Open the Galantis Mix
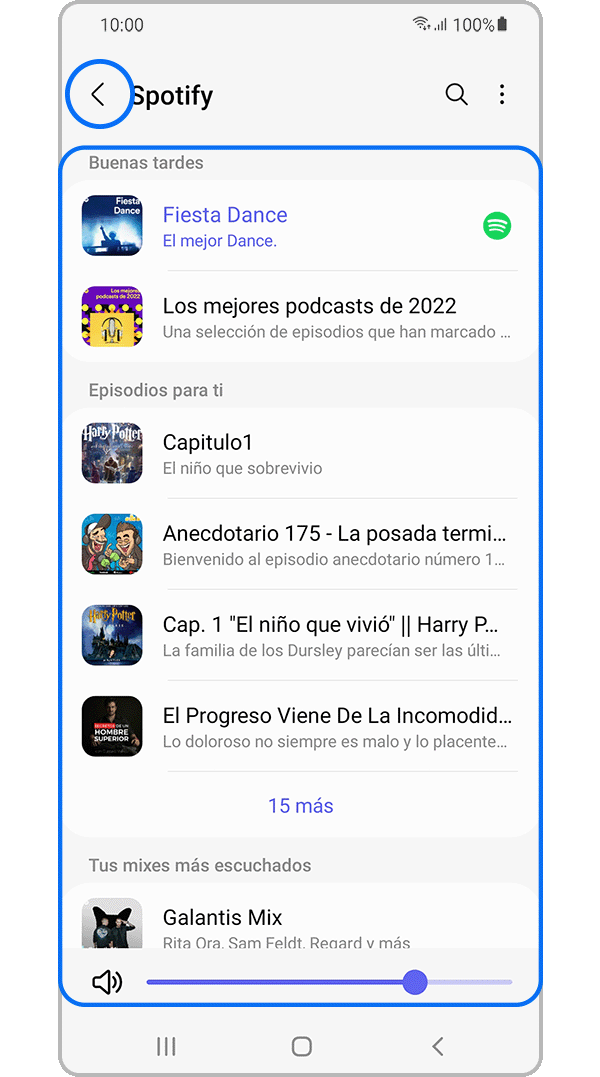Screen dimensions: 600x1077 (x=300, y=920)
